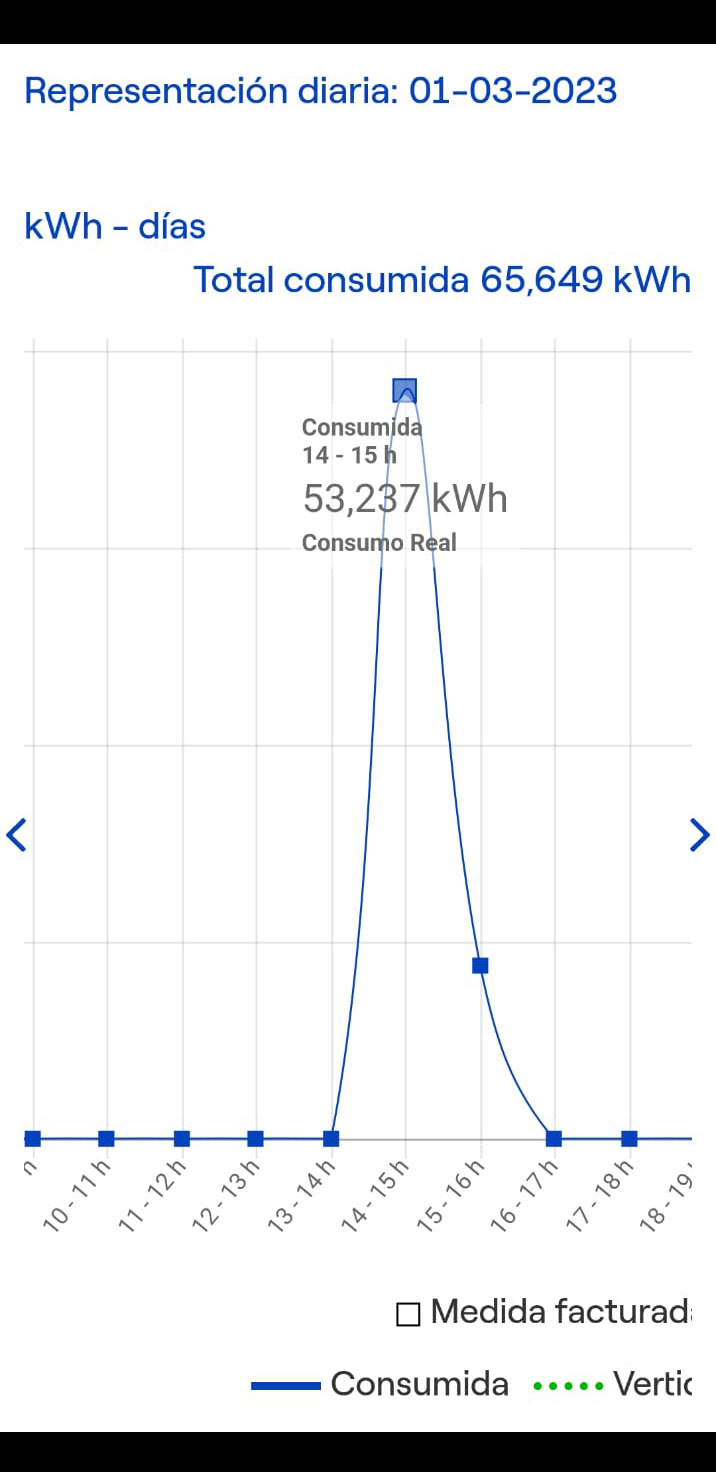Screen dimensions: 716x1472
Task: Toggle the Consumida series in the legend
Action: (x=380, y=1384)
